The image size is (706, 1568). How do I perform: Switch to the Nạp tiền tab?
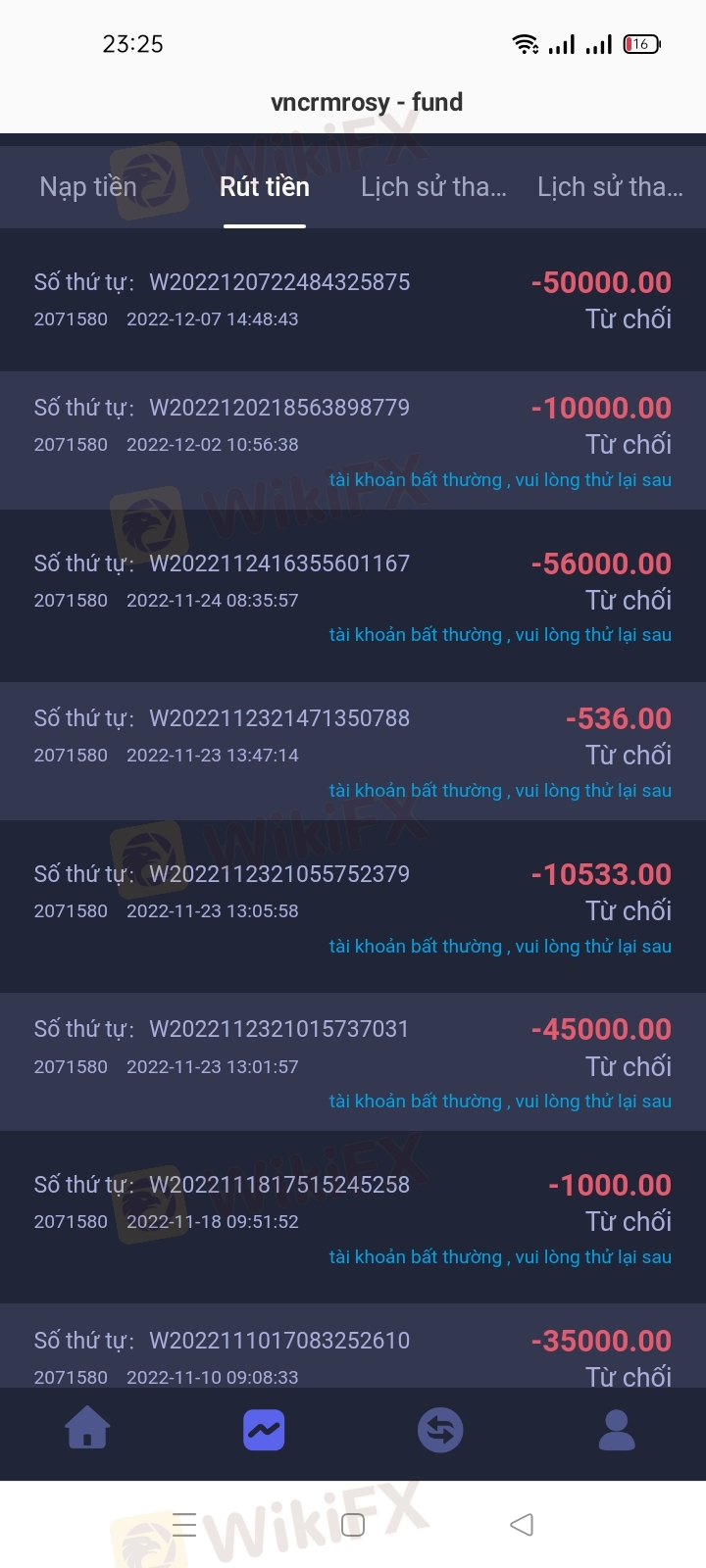[88, 187]
